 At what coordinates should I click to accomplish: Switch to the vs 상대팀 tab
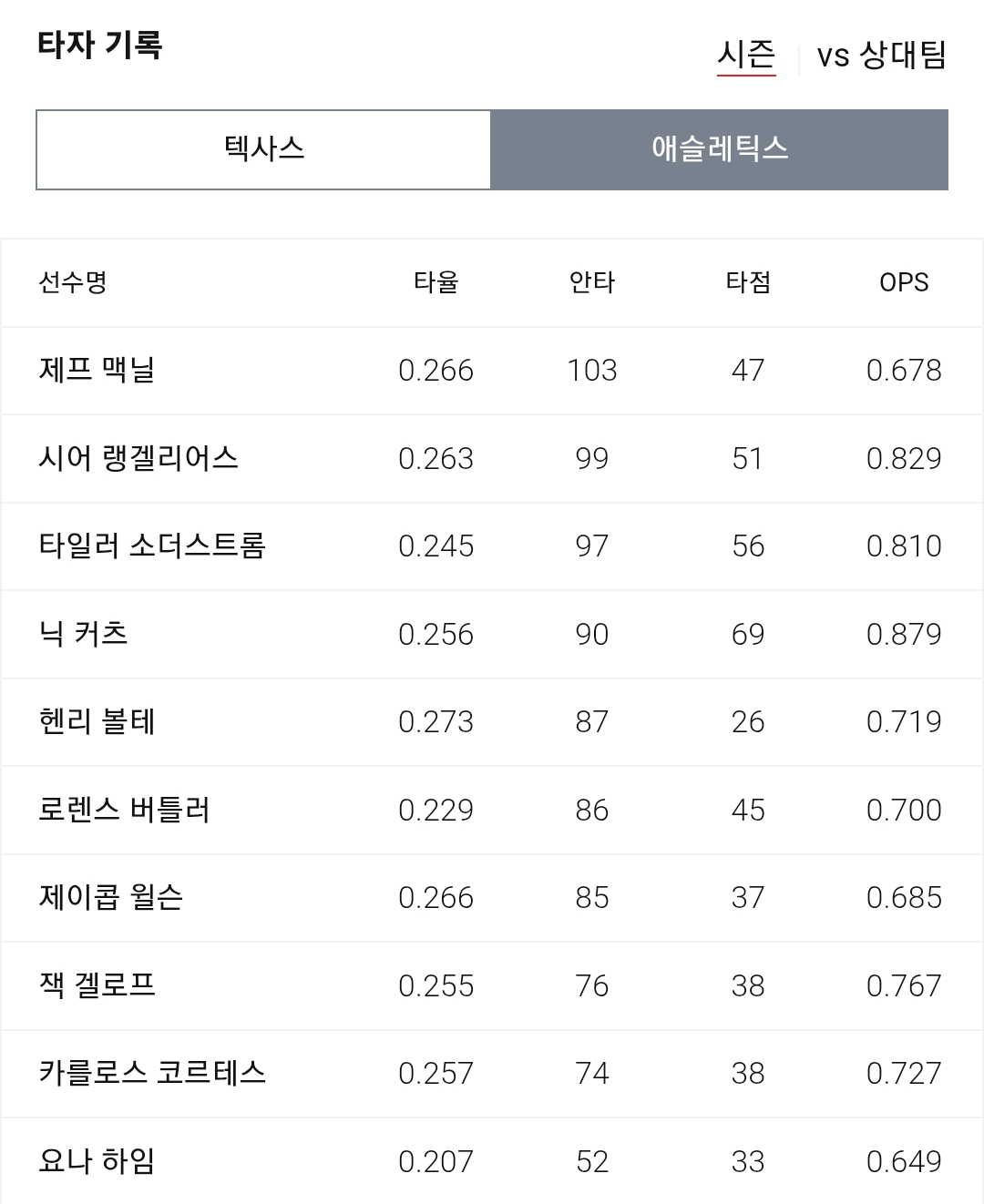point(881,56)
